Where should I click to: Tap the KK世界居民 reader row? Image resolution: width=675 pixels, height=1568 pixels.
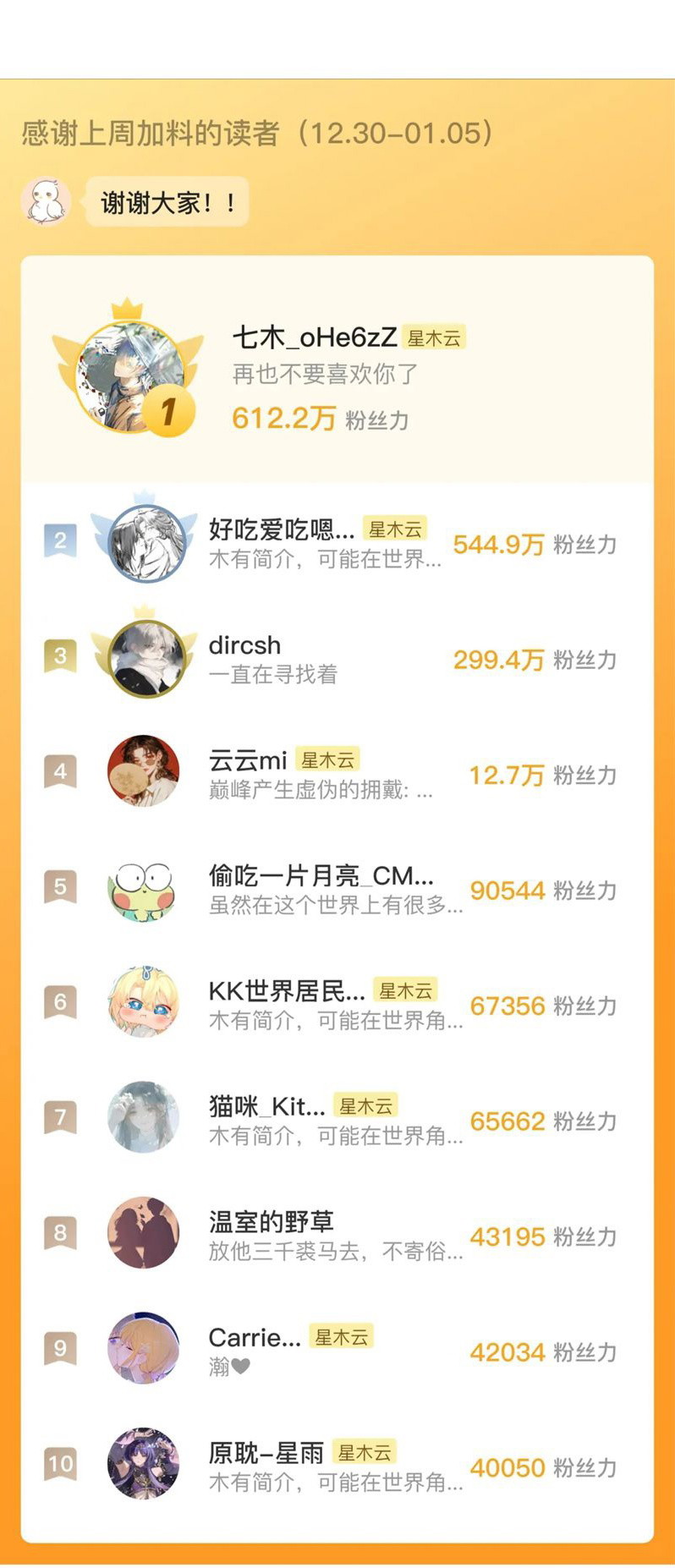(287, 992)
